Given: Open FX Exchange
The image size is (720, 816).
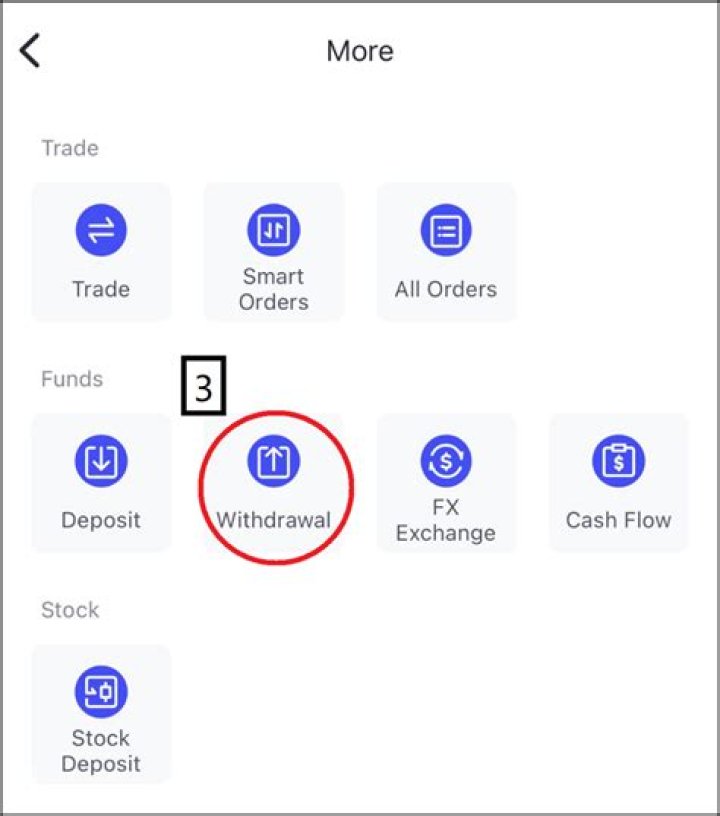Looking at the screenshot, I should [446, 483].
